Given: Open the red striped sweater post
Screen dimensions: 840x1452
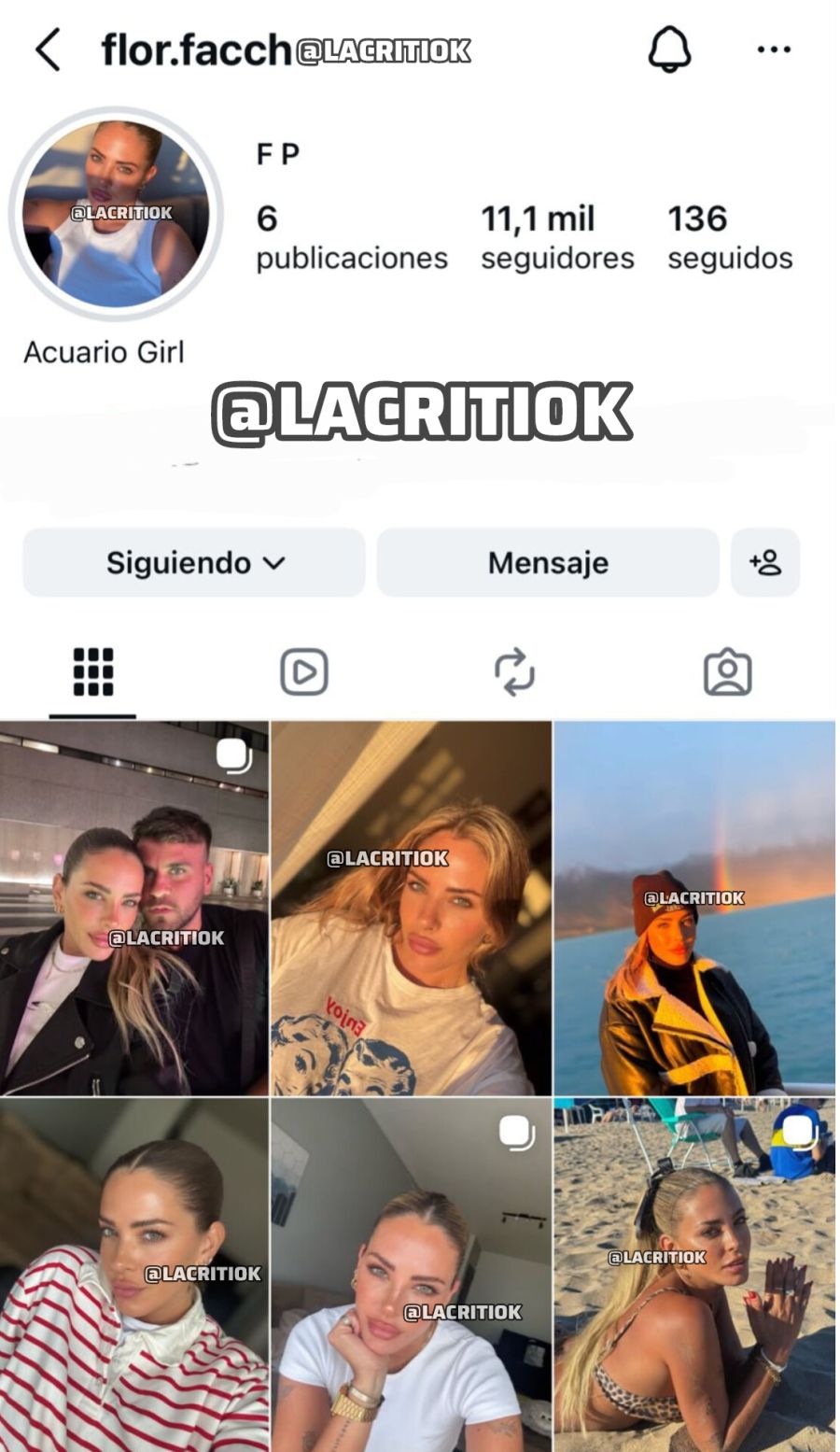Looking at the screenshot, I should point(133,1275).
